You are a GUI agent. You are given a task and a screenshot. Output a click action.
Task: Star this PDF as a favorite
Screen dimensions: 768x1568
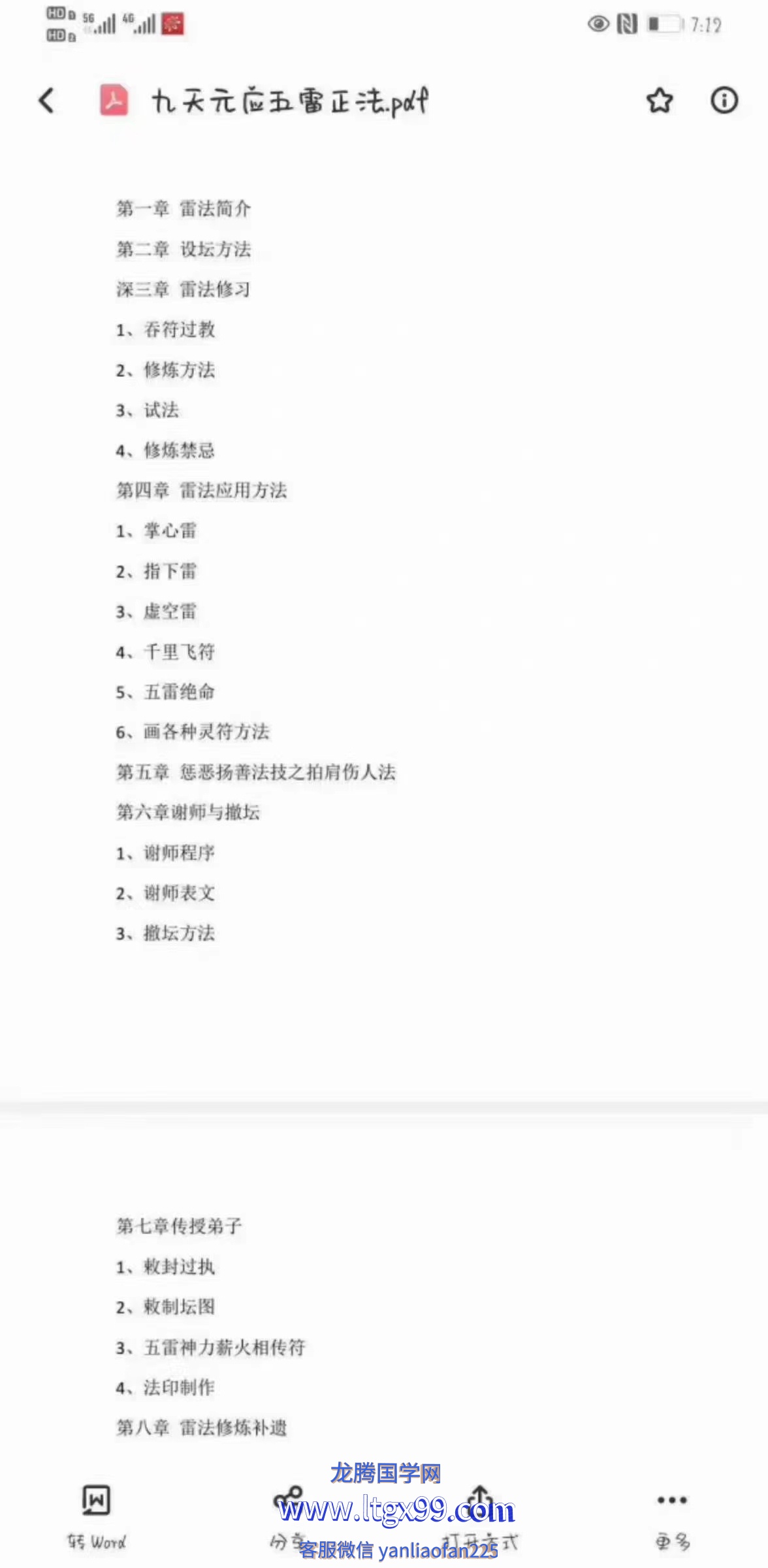[x=660, y=101]
